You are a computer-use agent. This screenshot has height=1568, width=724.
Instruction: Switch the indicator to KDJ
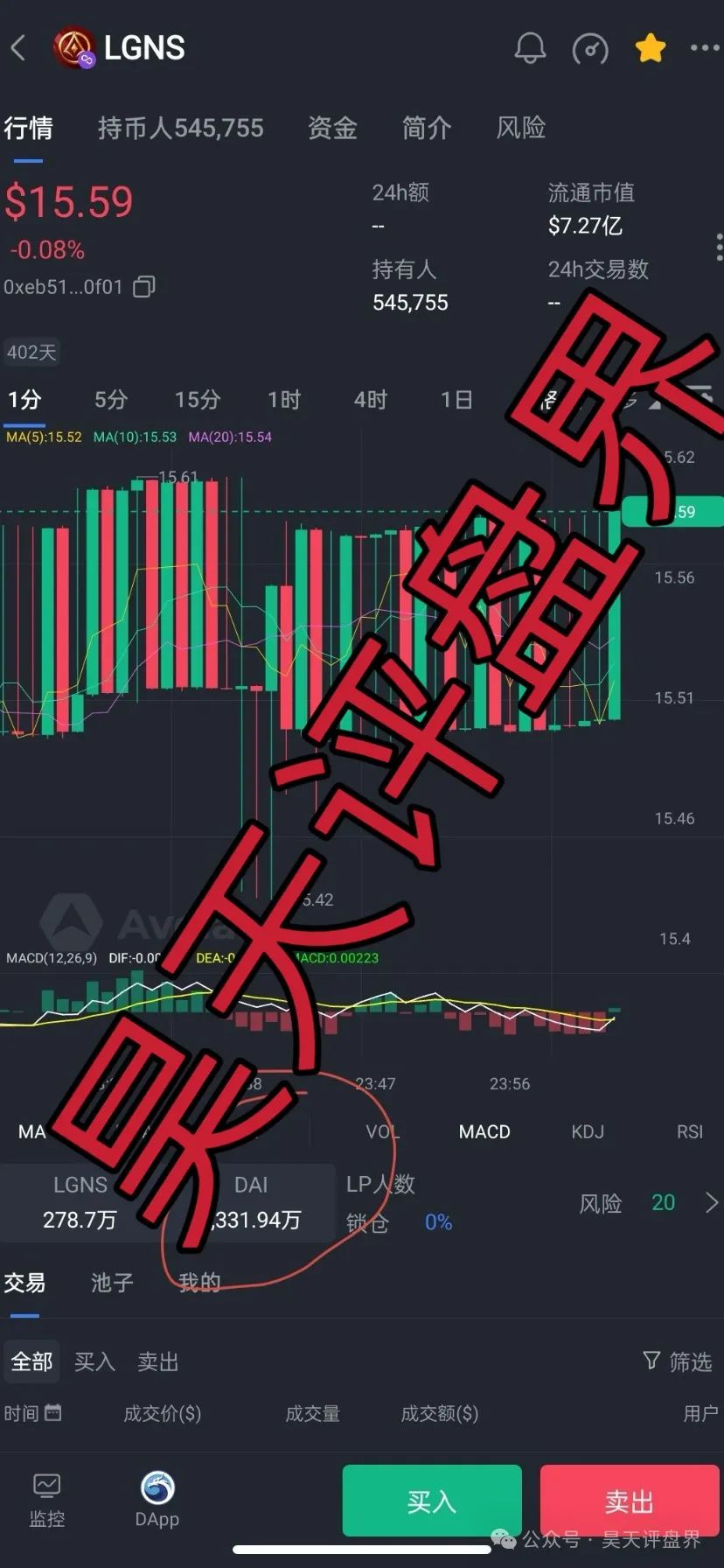[x=588, y=1131]
